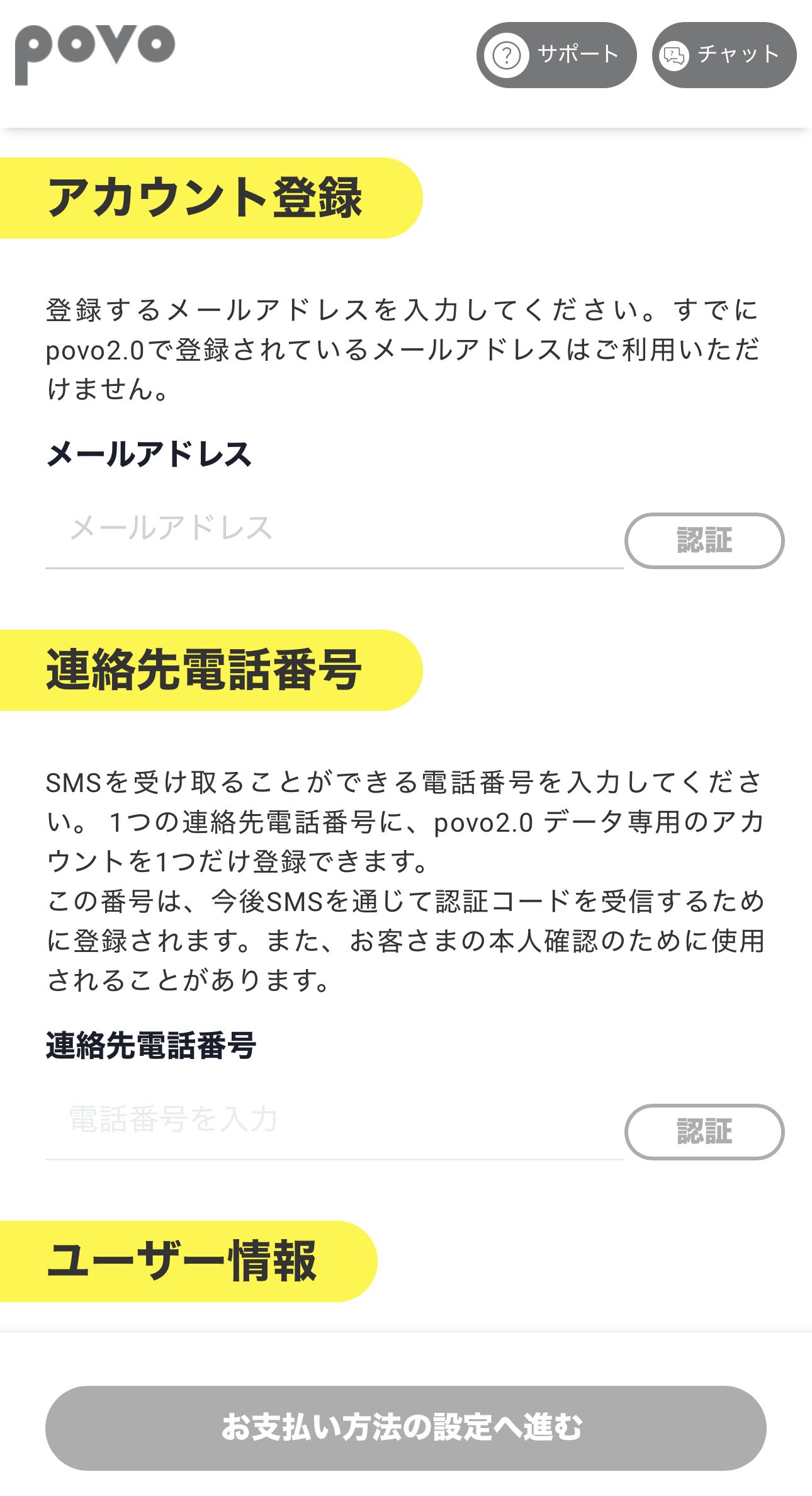Focus the メールアドレス input field
The image size is (812, 1496).
pos(334,529)
